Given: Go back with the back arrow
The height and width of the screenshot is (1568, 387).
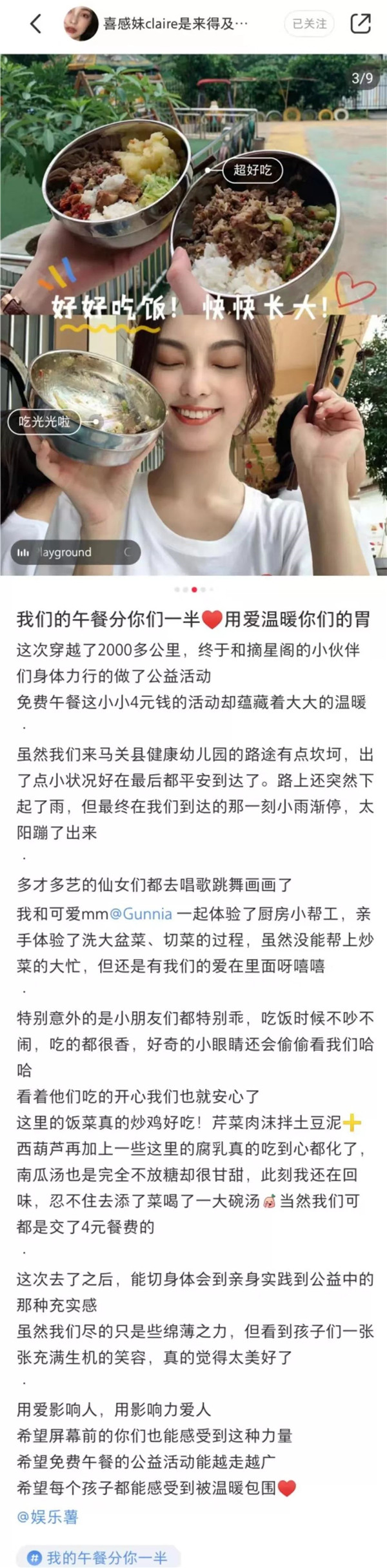Looking at the screenshot, I should point(35,24).
